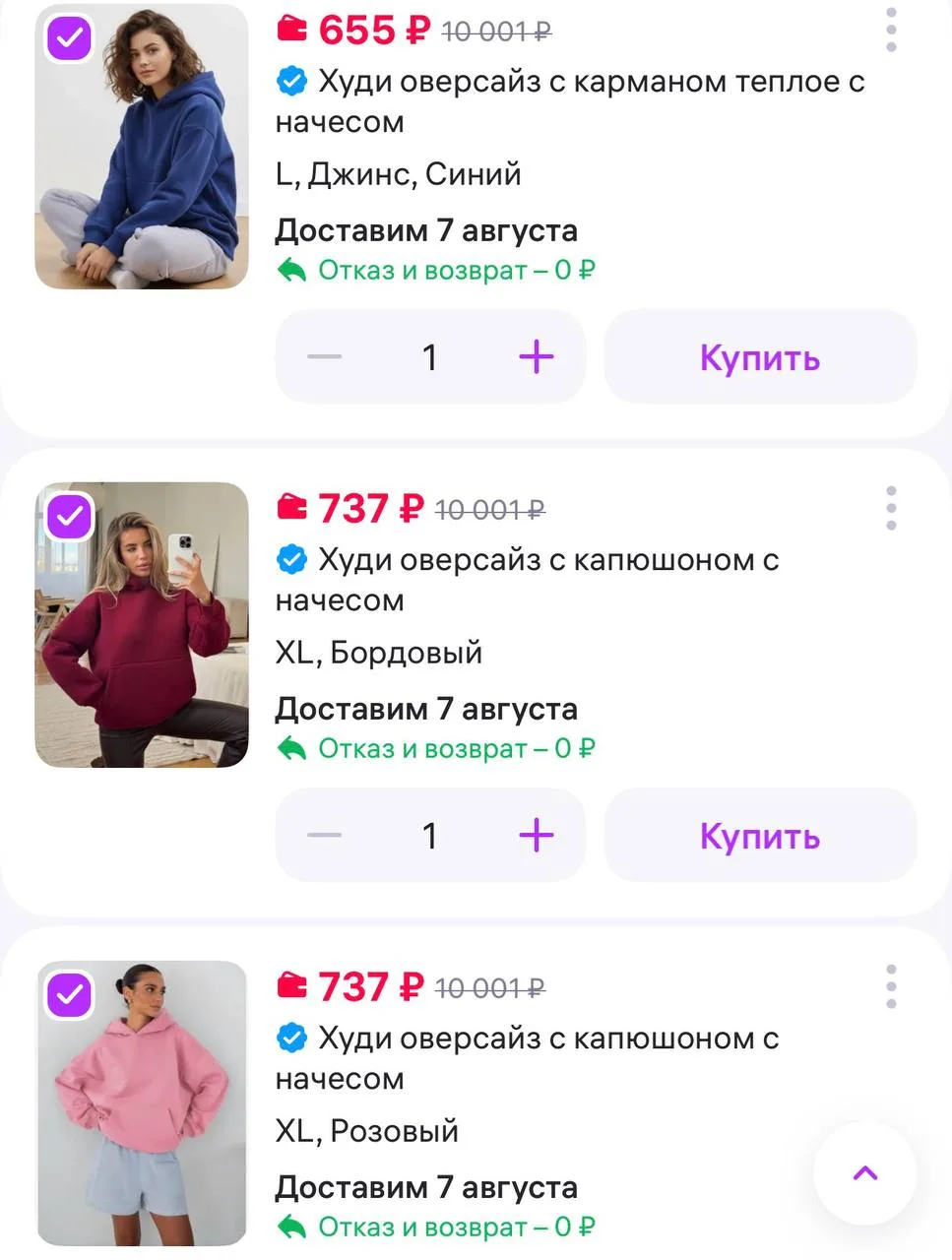Image resolution: width=952 pixels, height=1260 pixels.
Task: Open the blue hoodie product photo
Action: tap(142, 147)
